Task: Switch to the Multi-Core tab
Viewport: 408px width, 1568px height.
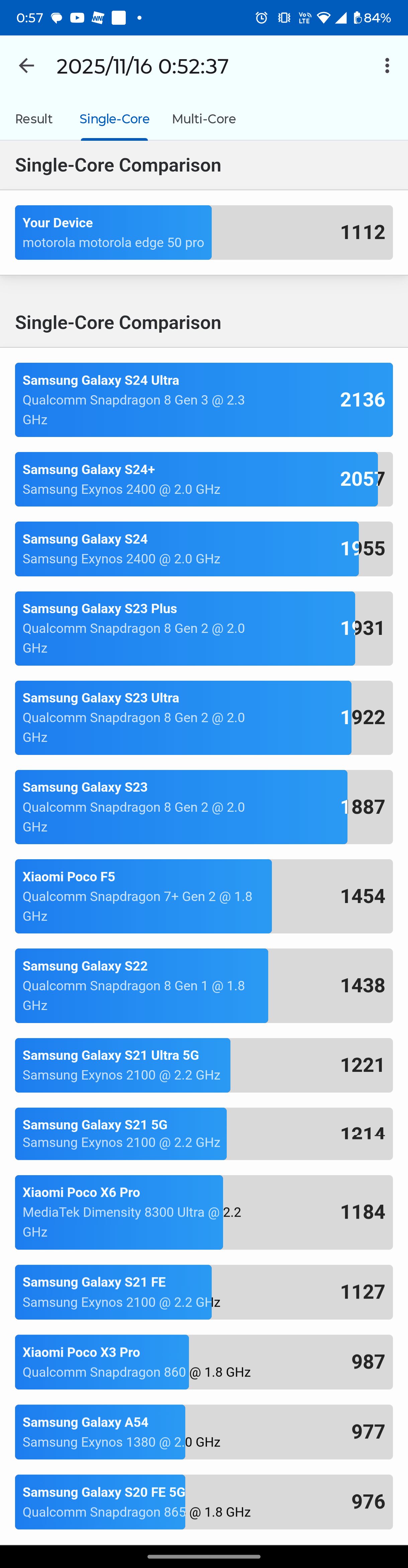Action: (x=203, y=119)
